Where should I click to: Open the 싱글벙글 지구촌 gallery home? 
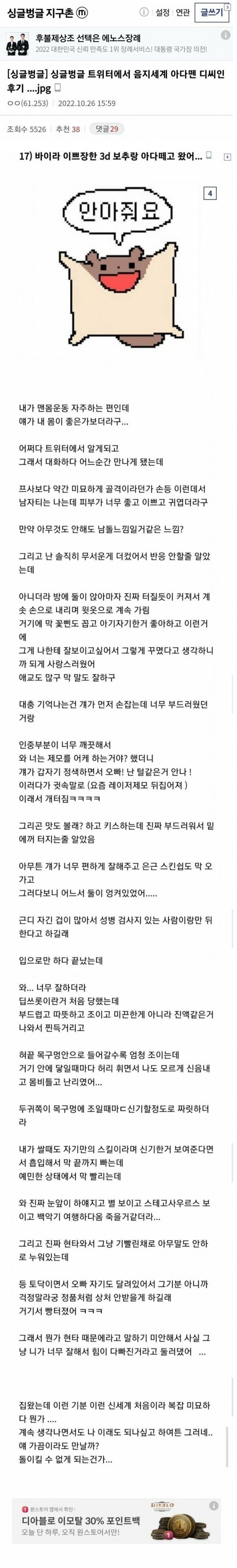(x=41, y=12)
